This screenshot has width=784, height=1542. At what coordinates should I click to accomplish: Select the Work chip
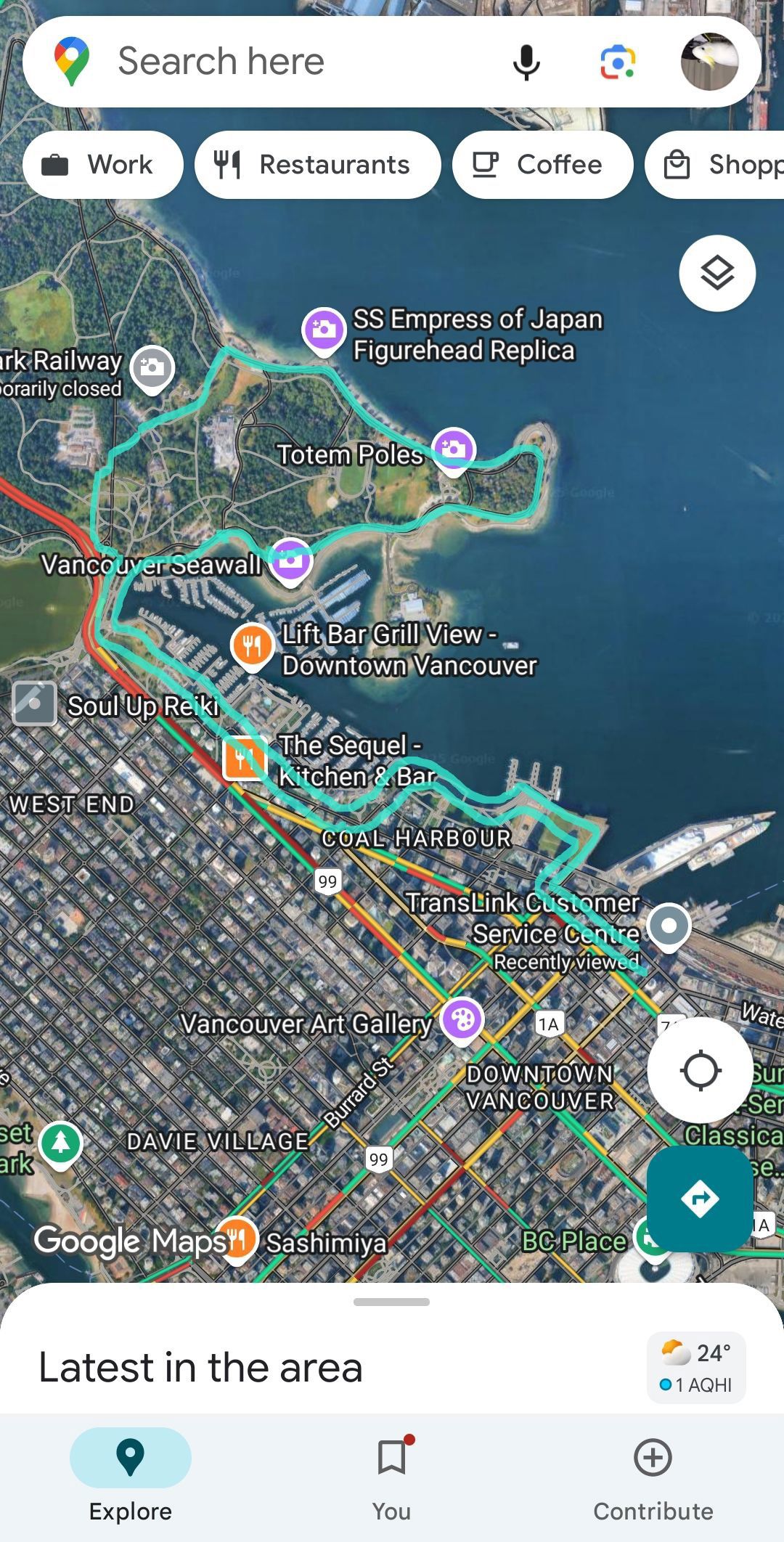[103, 165]
